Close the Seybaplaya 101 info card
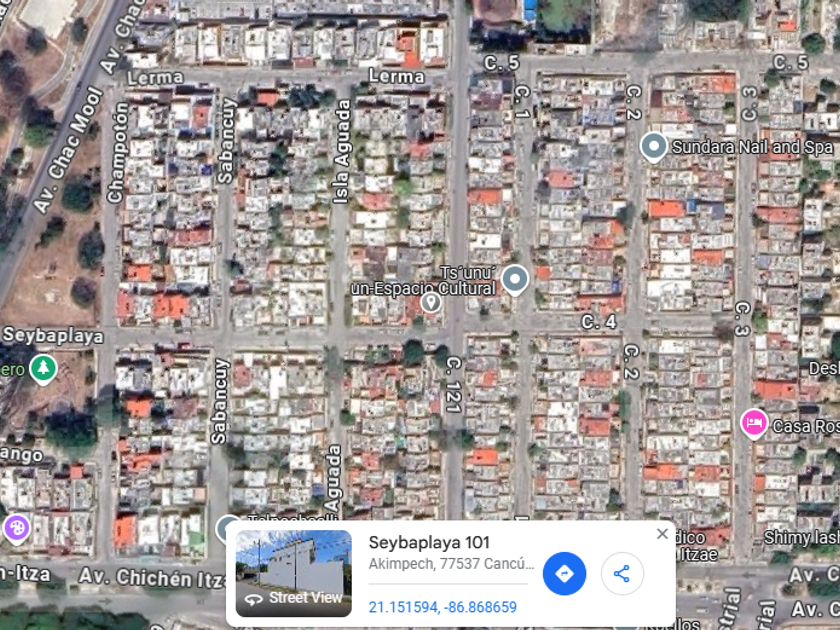 tap(662, 534)
